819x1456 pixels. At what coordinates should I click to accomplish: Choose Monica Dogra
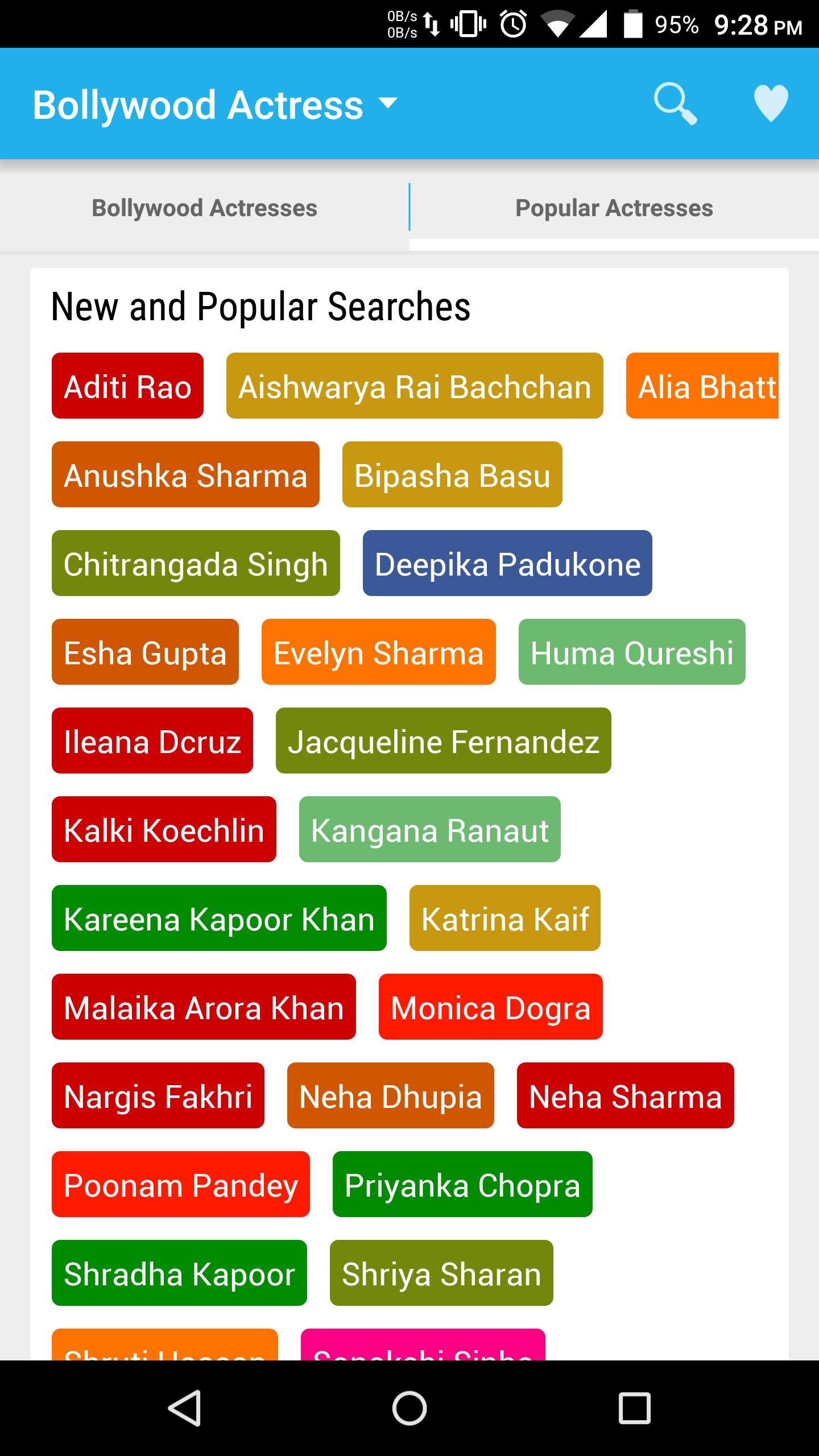click(490, 1007)
